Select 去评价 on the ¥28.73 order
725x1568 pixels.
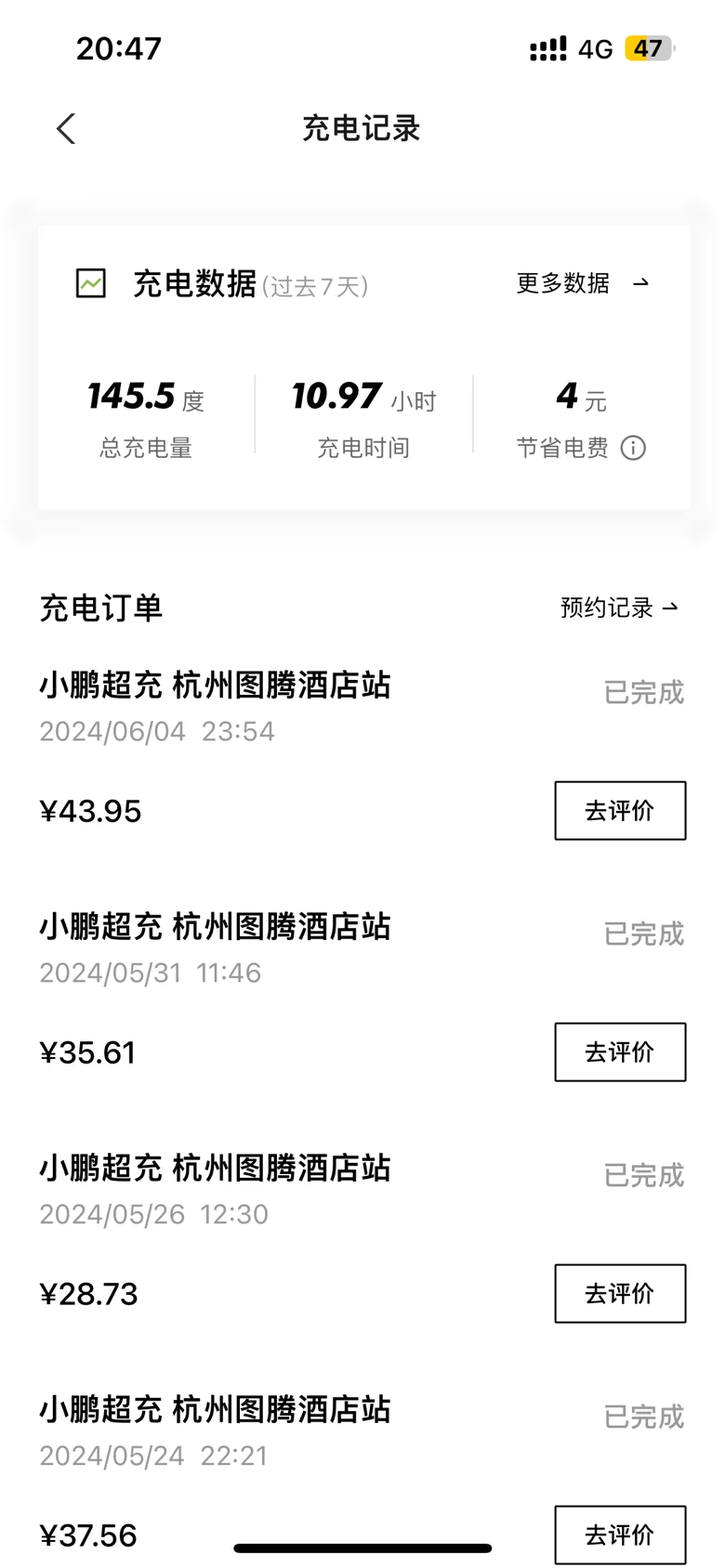[x=620, y=1294]
